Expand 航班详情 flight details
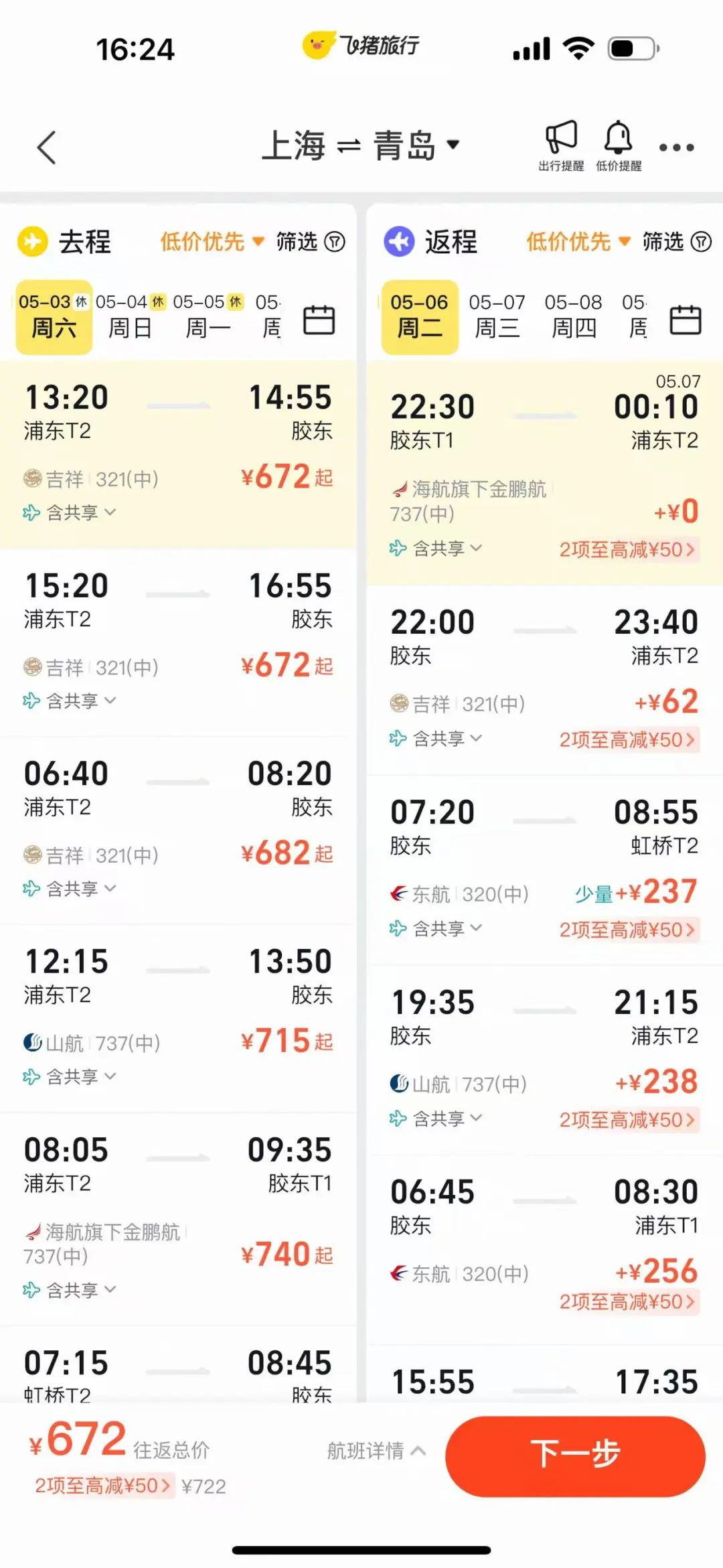The height and width of the screenshot is (1568, 723). (x=376, y=1451)
